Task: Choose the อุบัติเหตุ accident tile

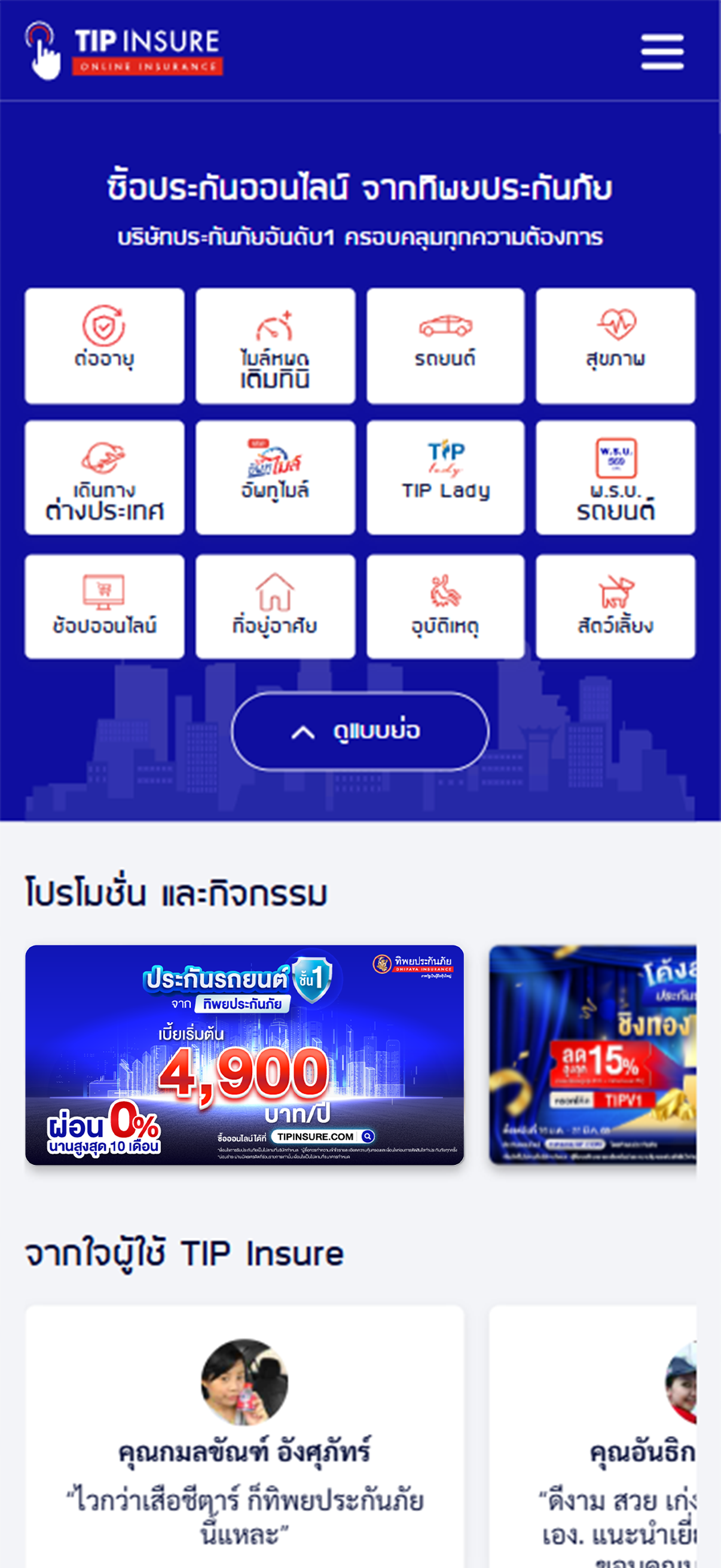Action: coord(445,606)
